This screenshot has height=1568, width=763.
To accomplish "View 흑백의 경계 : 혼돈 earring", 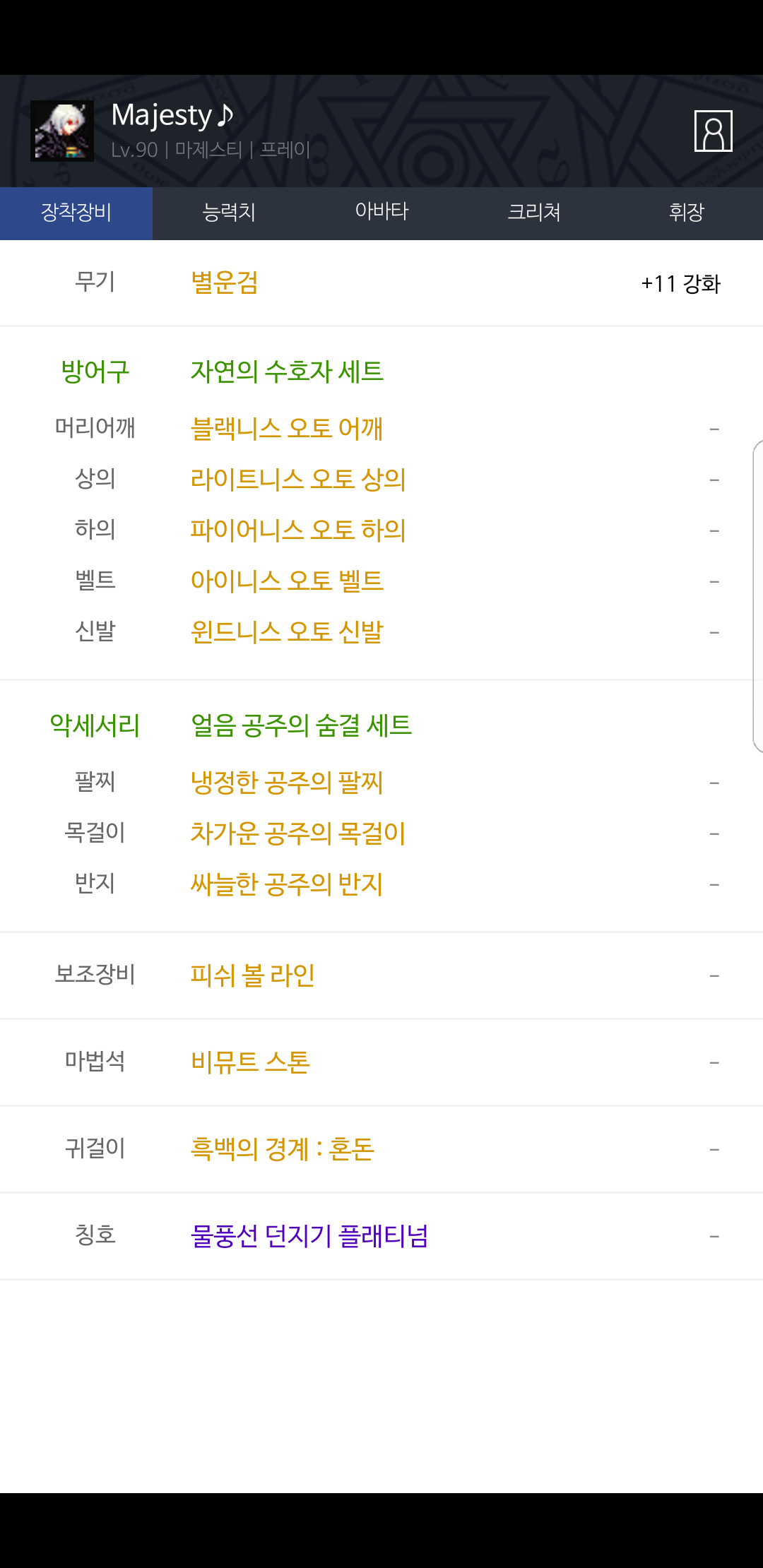I will point(283,1149).
